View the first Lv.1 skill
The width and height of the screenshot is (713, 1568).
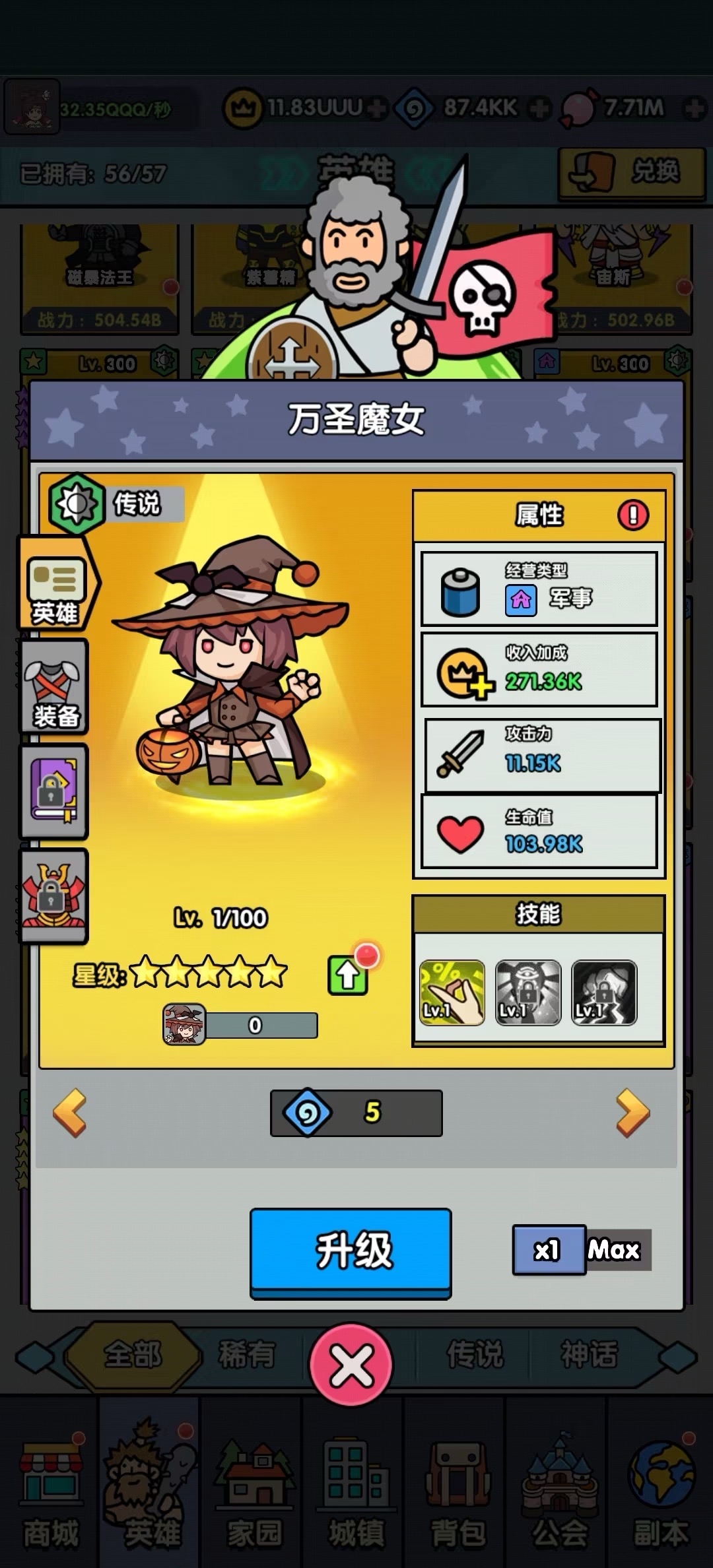coord(452,993)
